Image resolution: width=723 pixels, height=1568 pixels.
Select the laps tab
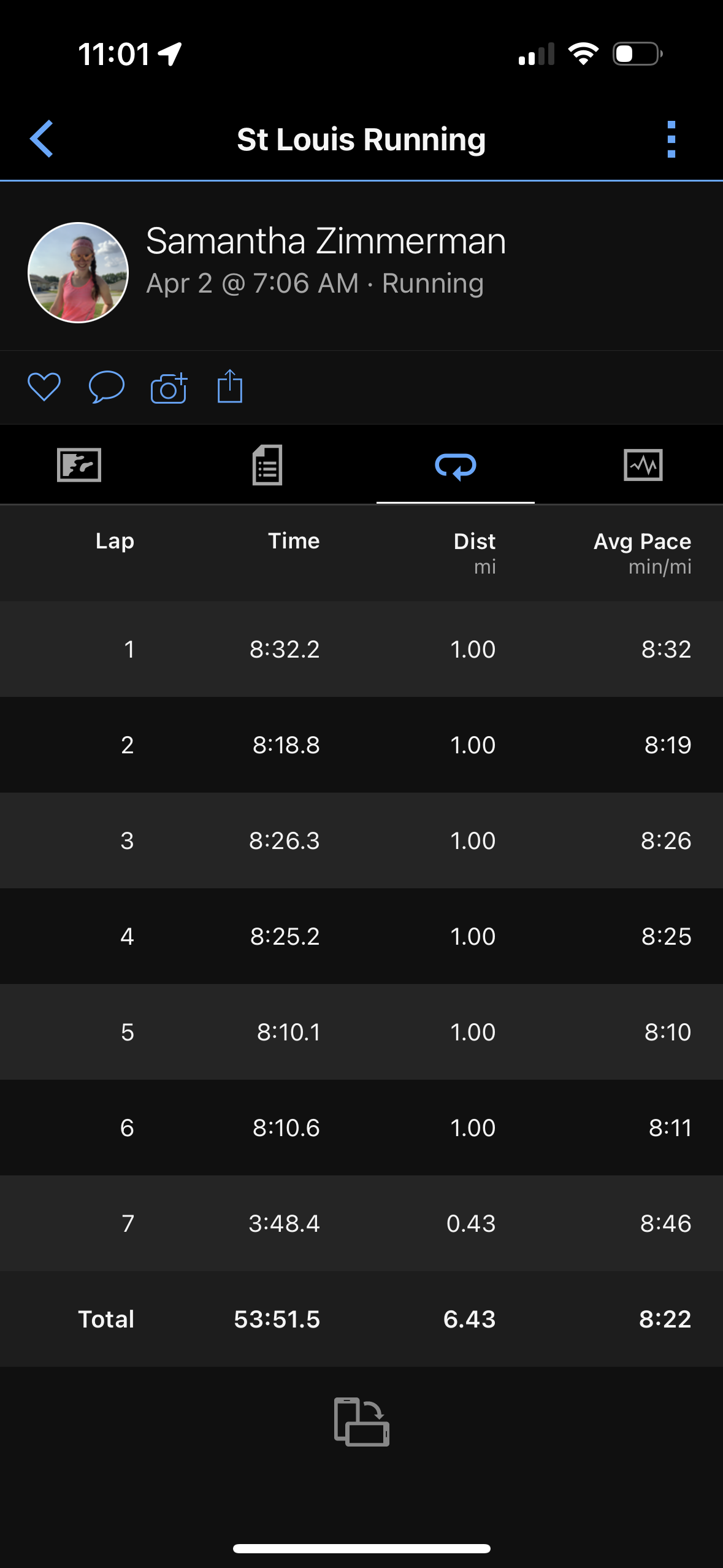coord(456,466)
